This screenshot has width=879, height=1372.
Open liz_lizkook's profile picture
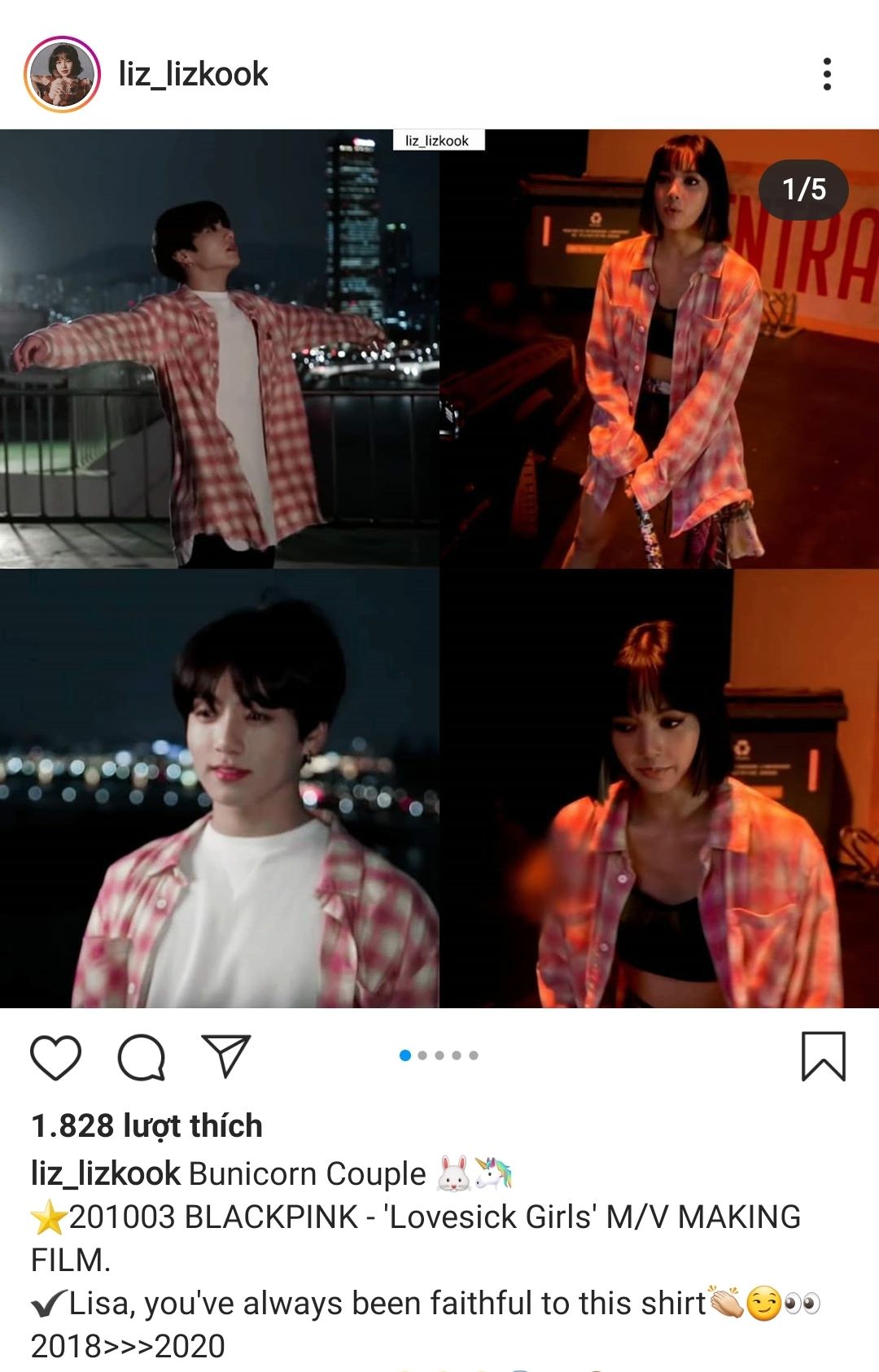point(62,74)
